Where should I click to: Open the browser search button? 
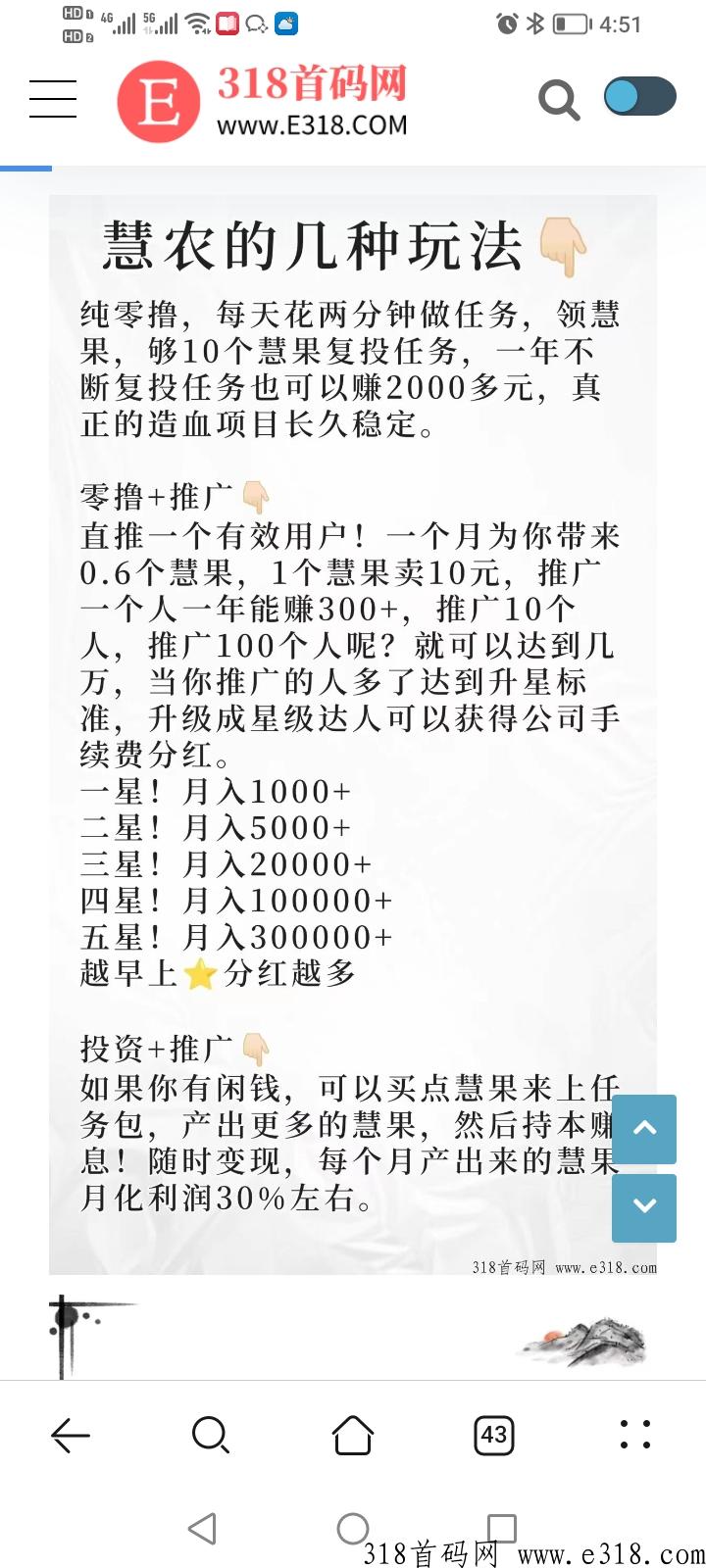tap(211, 1436)
